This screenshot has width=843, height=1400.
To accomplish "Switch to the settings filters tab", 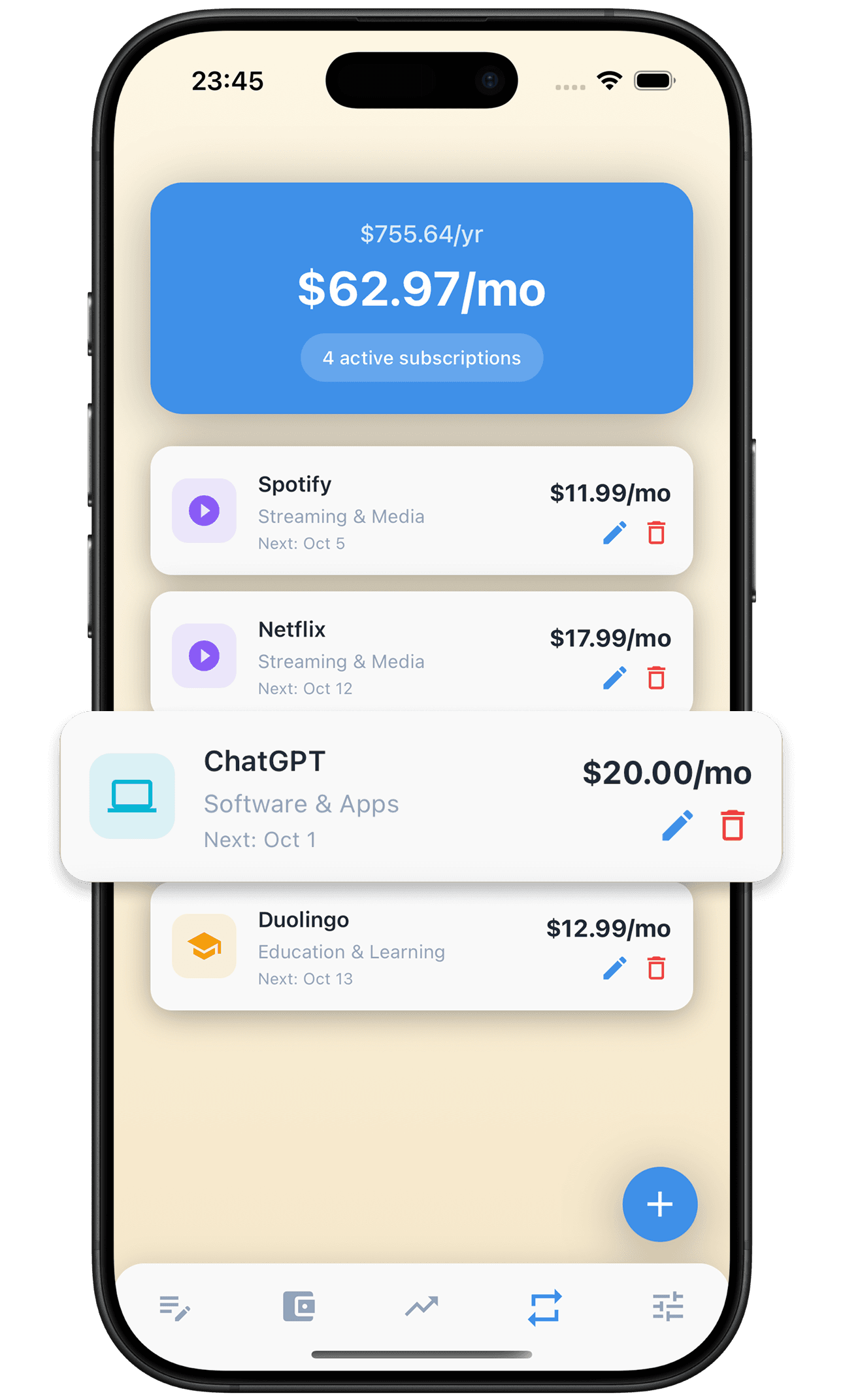I will 669,1306.
